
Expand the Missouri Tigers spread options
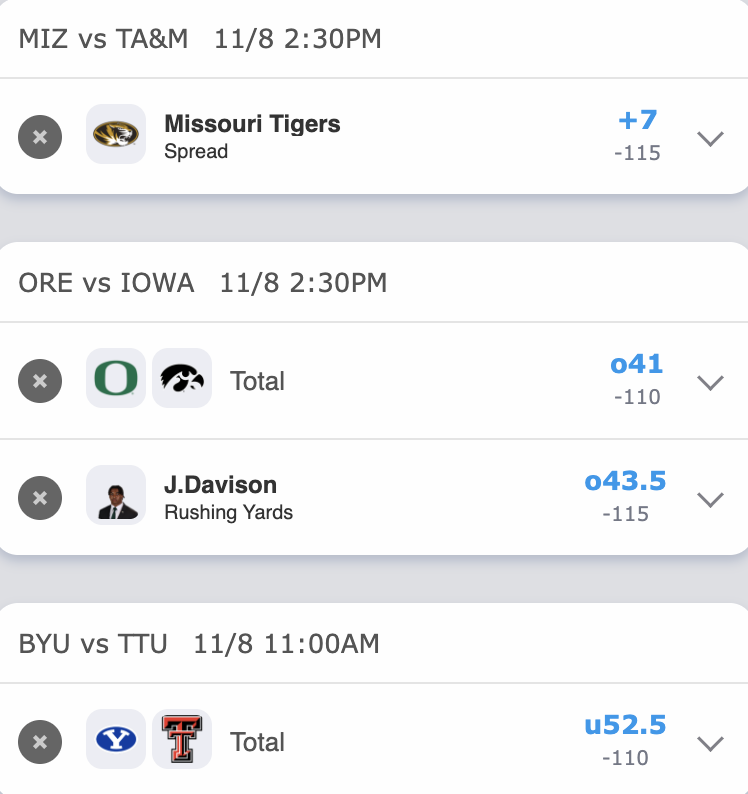pyautogui.click(x=710, y=140)
